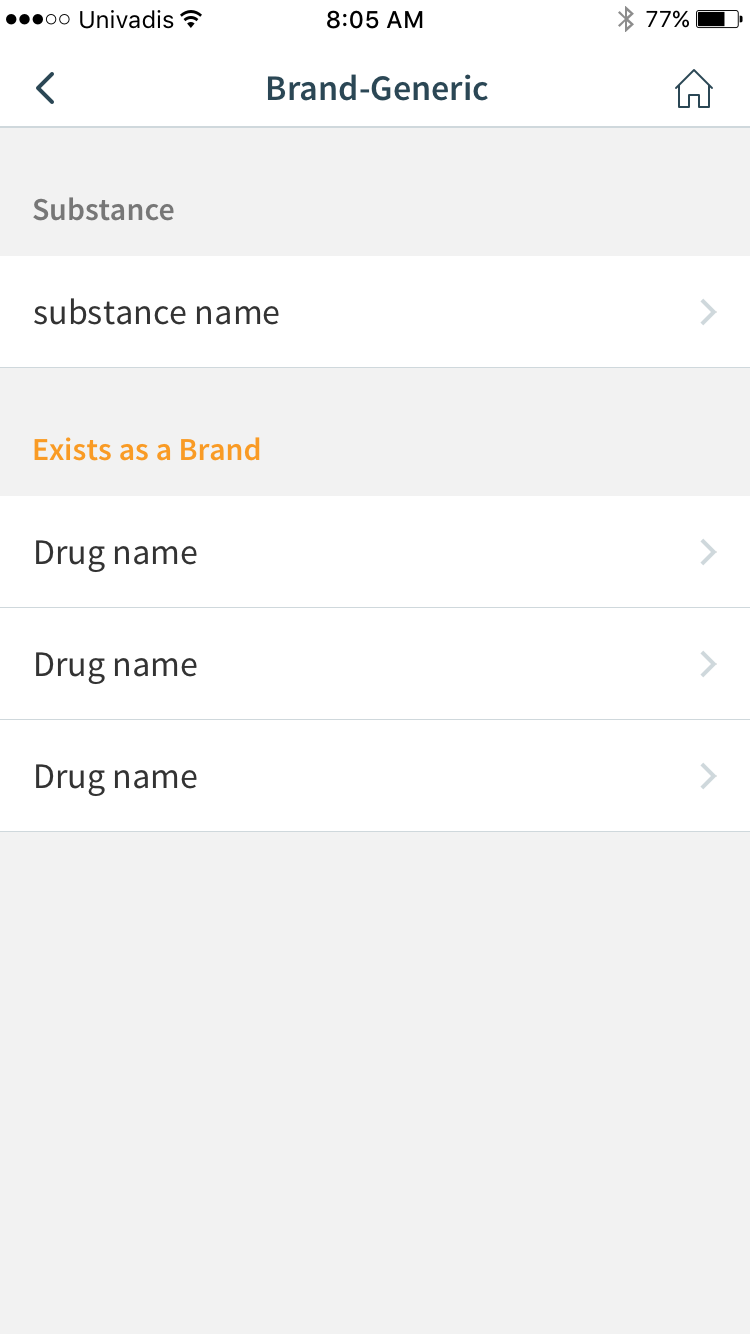
Task: Open the home icon in the header
Action: pos(693,89)
